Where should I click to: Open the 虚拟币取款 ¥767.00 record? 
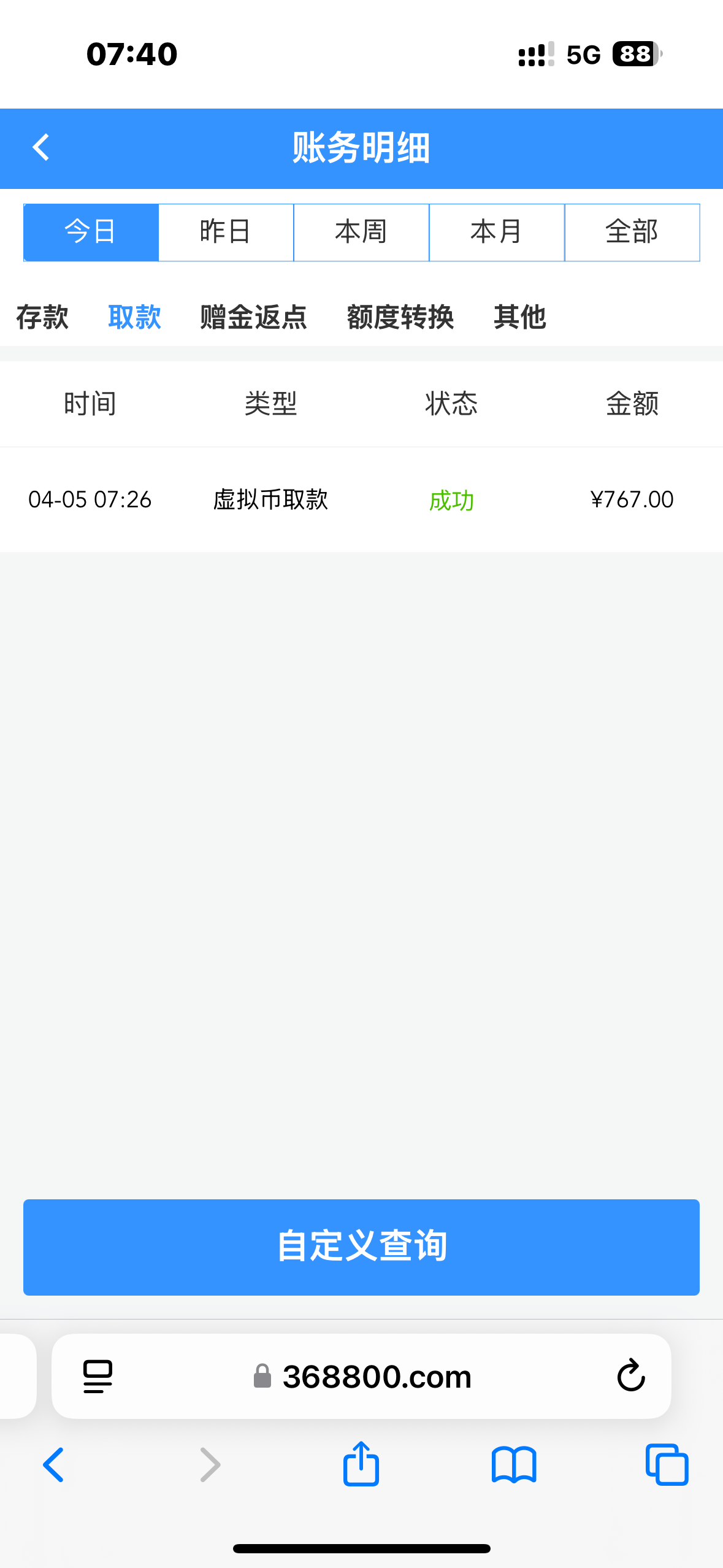(x=361, y=499)
